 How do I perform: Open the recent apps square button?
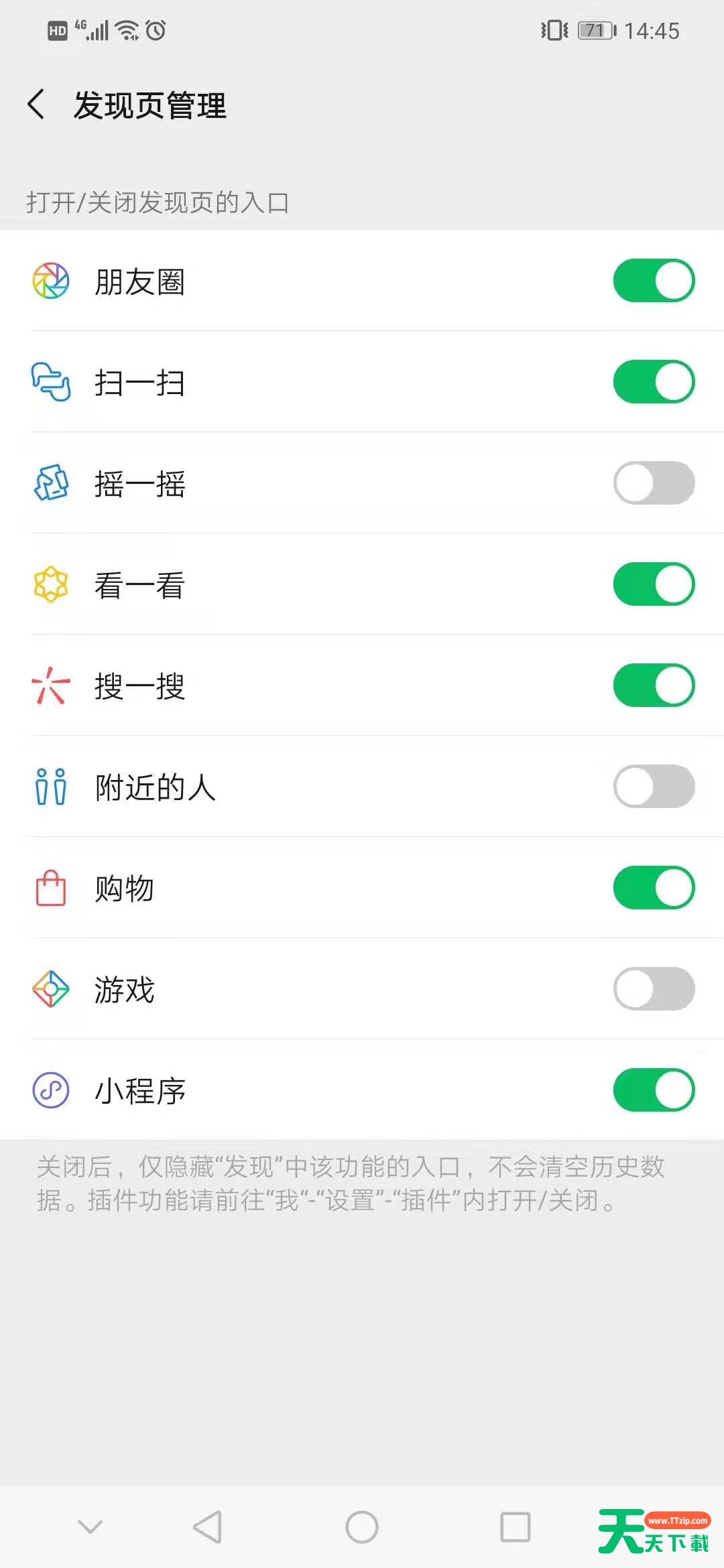point(516,1527)
